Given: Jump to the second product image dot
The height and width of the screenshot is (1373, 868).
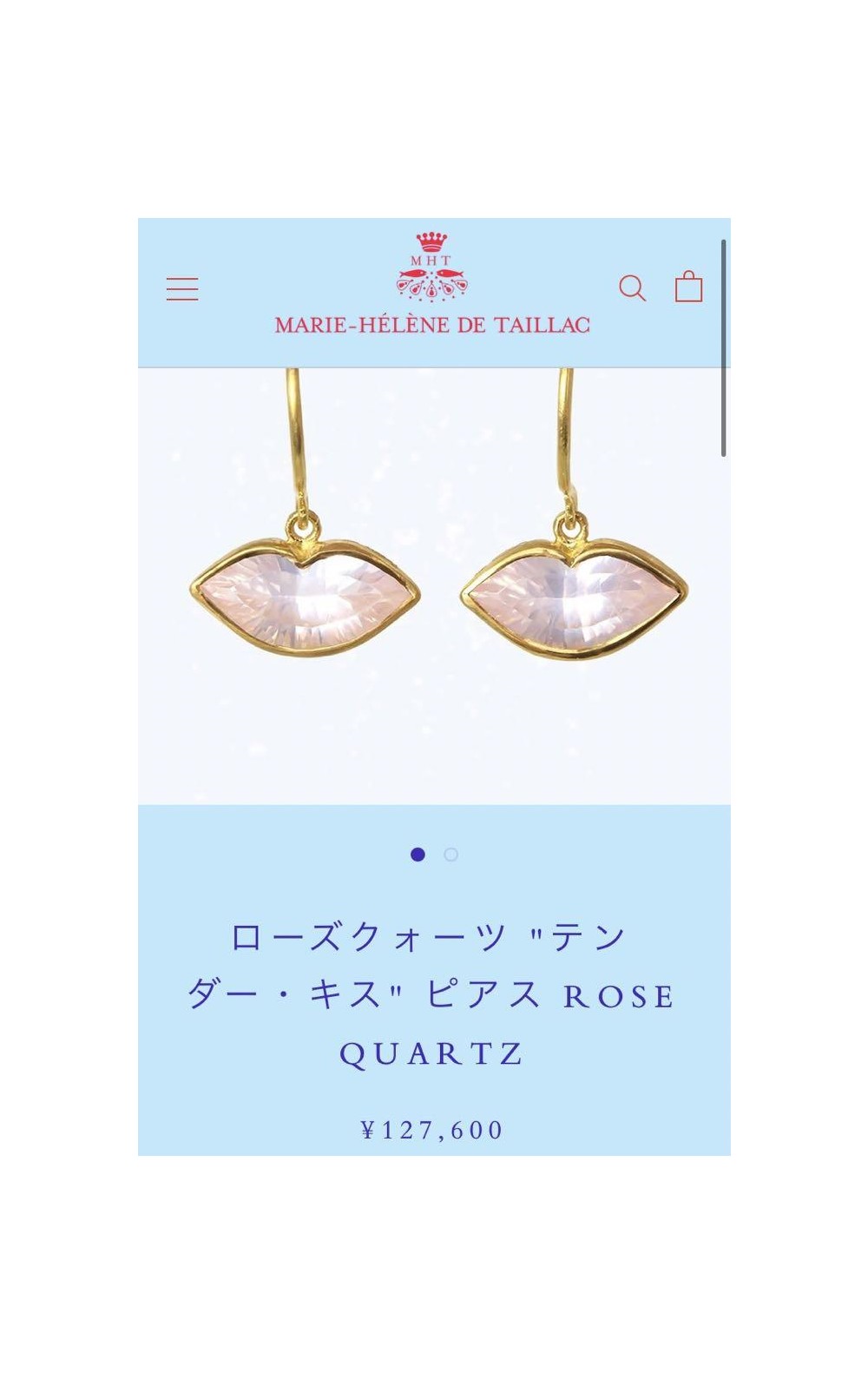Looking at the screenshot, I should coord(450,855).
